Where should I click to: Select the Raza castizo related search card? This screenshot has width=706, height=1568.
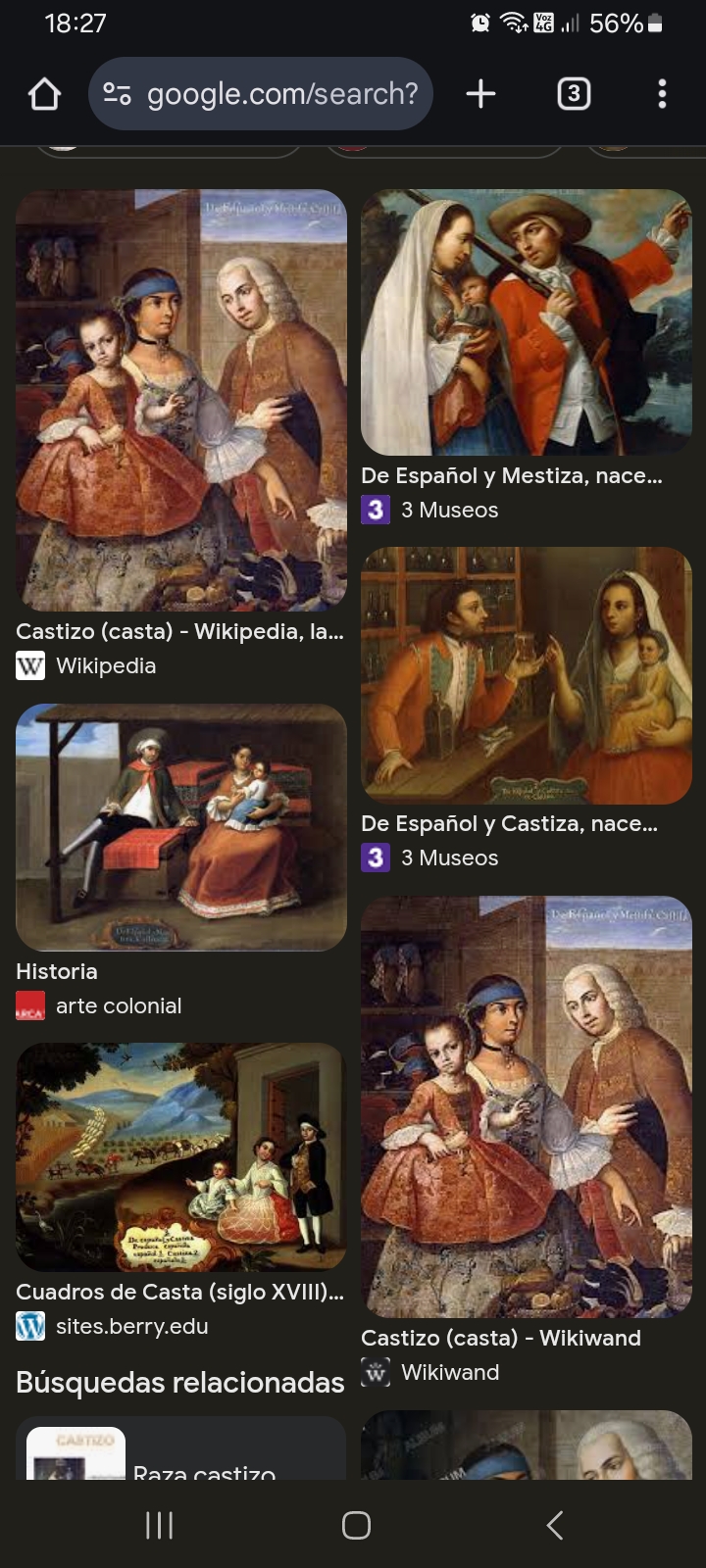click(181, 1448)
